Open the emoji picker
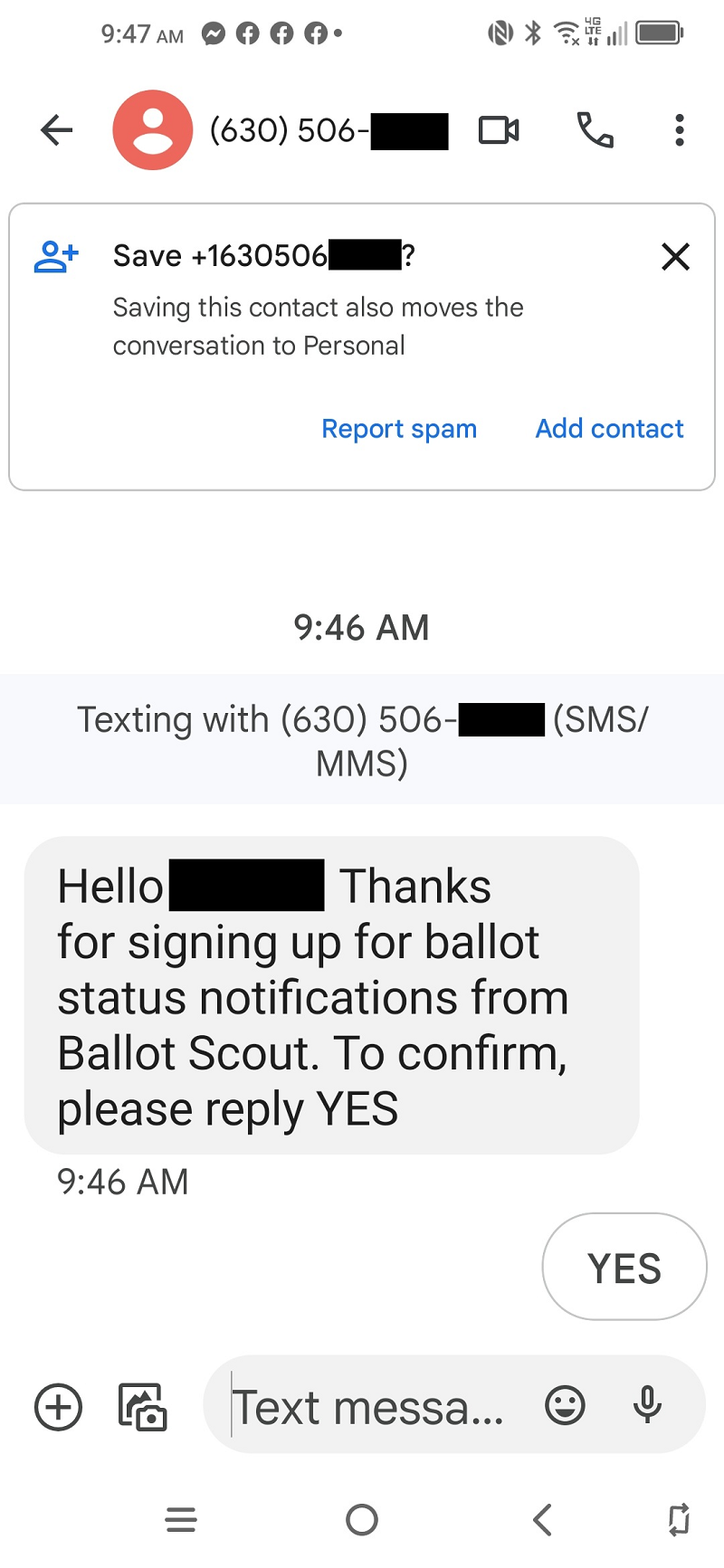Screen dimensions: 724x1568 tap(565, 1405)
